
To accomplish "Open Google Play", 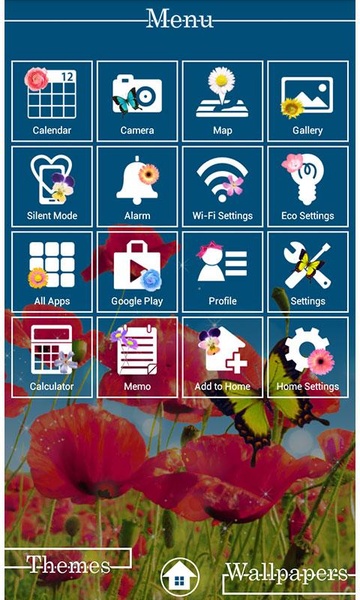I will coord(137,272).
